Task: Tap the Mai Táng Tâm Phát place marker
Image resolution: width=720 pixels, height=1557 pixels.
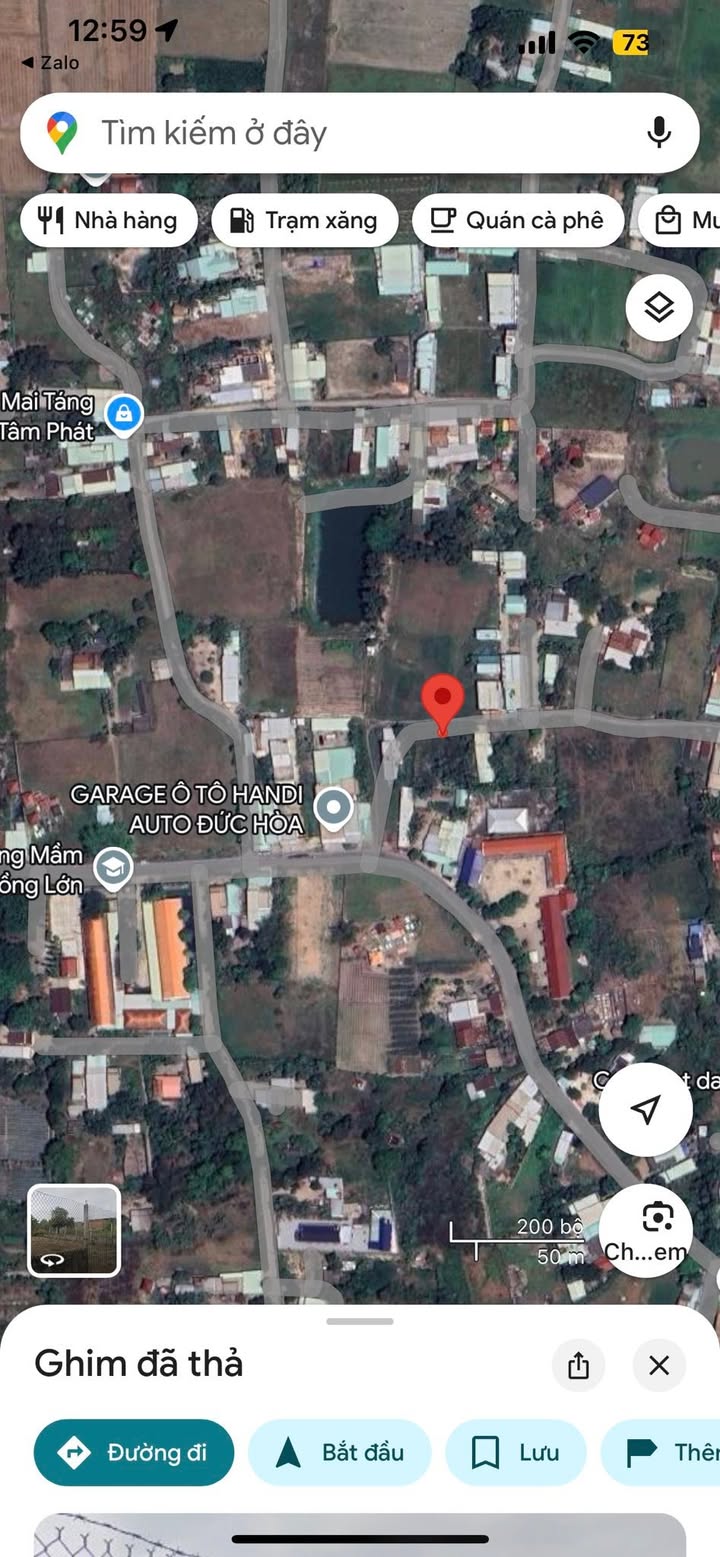Action: click(x=124, y=412)
